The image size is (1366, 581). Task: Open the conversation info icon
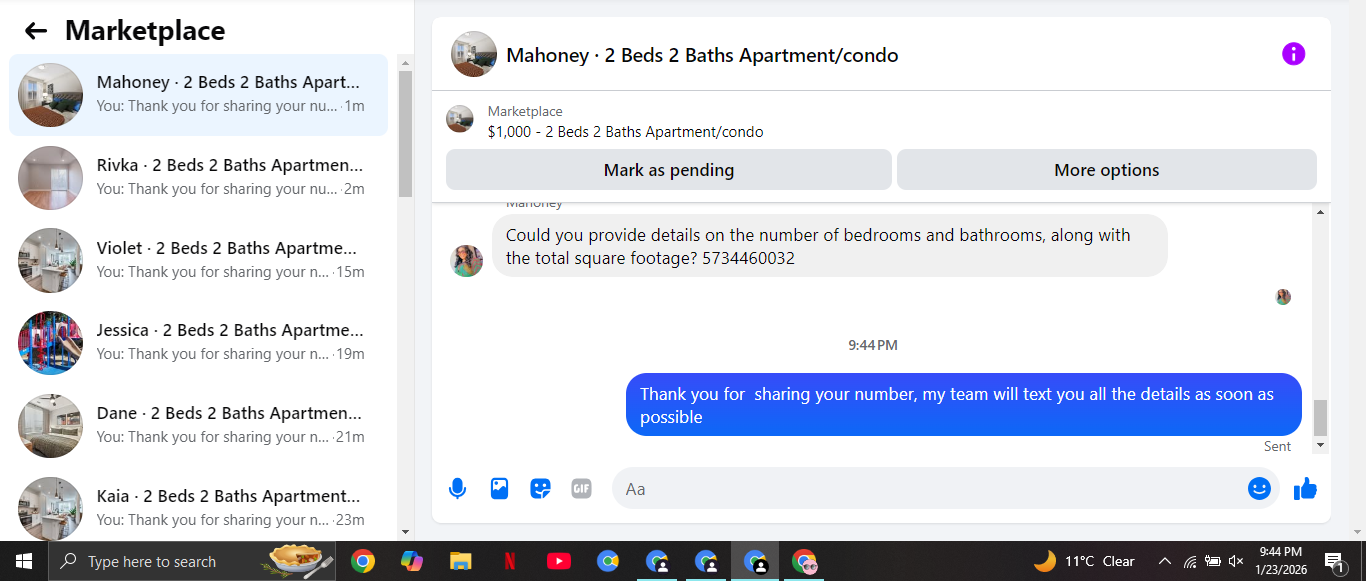pyautogui.click(x=1293, y=54)
